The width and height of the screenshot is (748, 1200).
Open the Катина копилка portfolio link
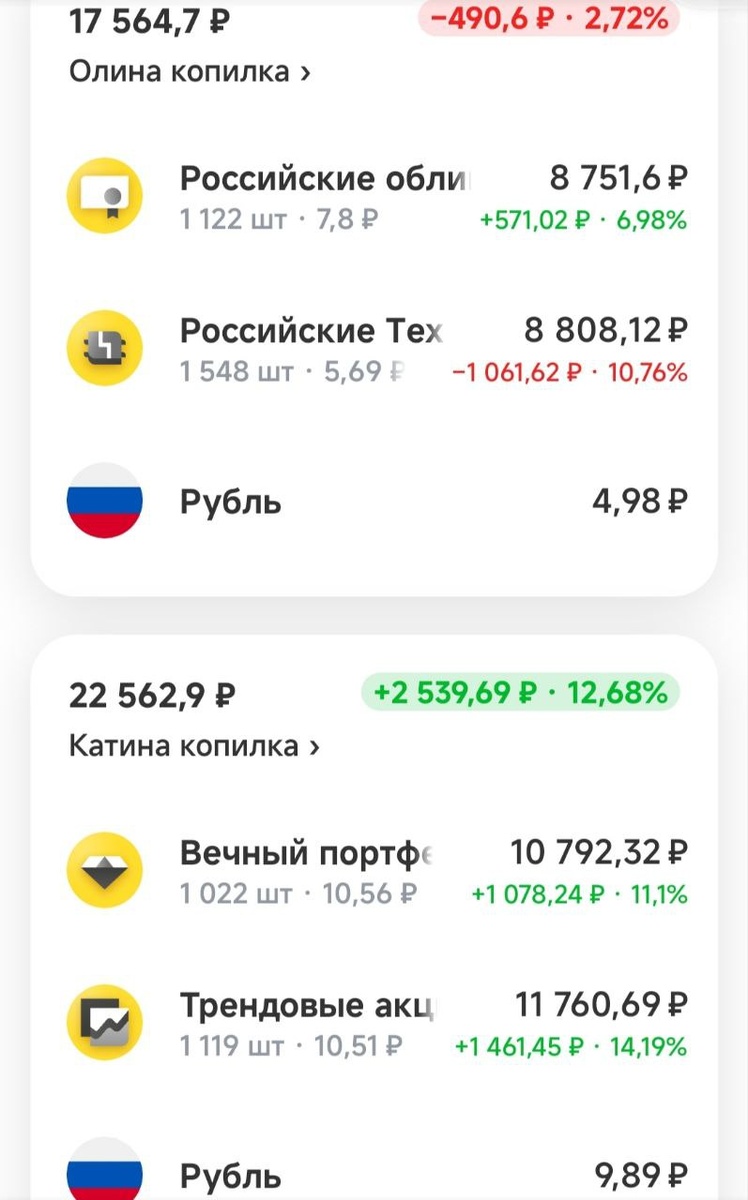(190, 746)
